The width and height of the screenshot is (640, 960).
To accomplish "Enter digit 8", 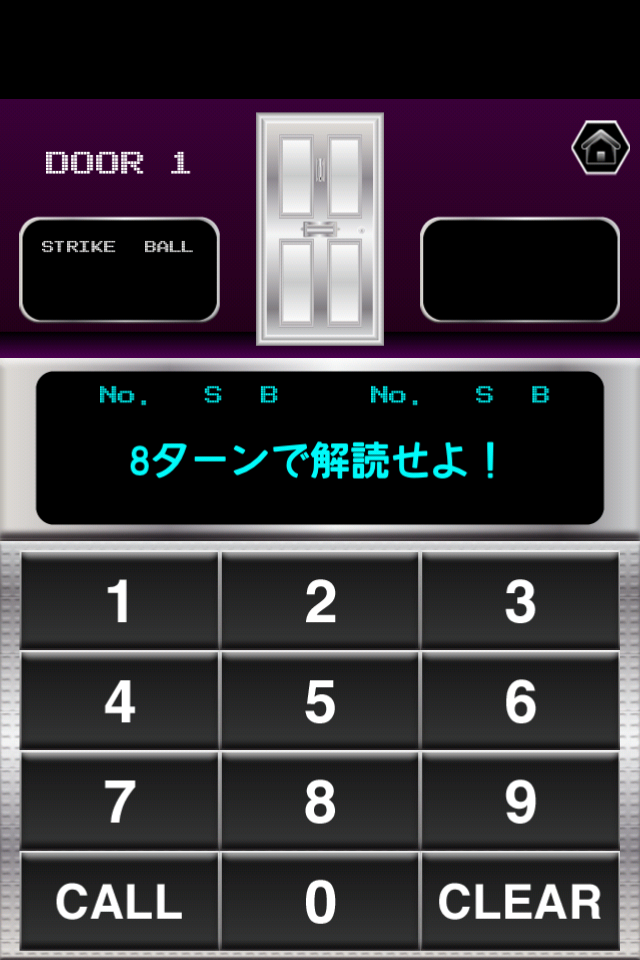I will [x=320, y=800].
